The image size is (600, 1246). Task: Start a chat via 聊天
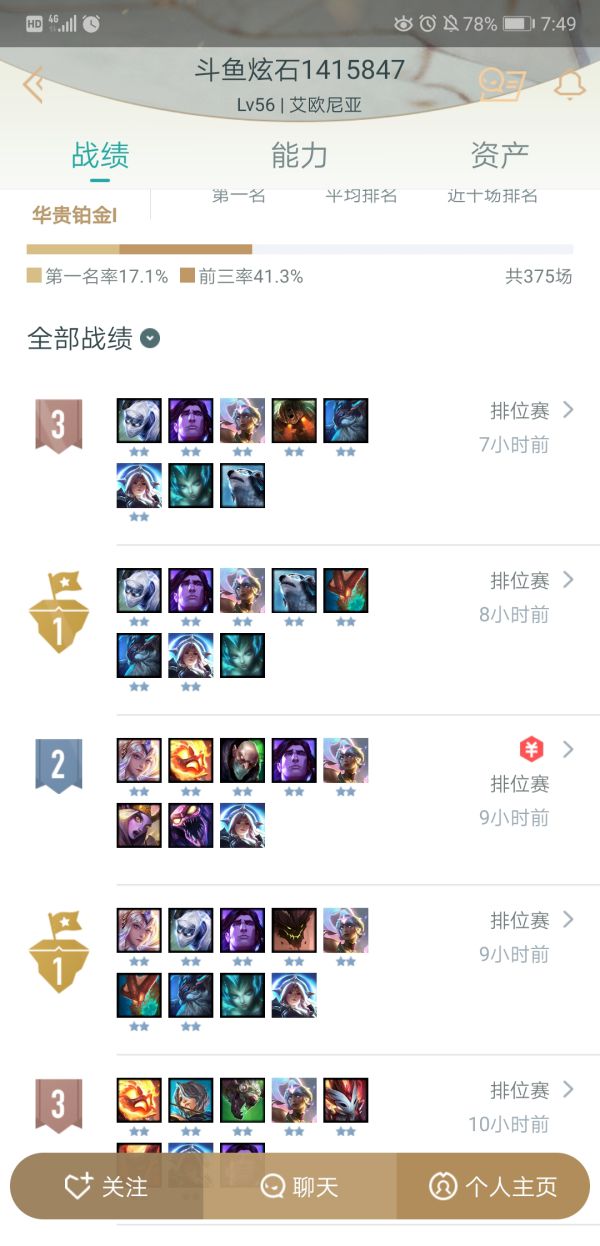pos(300,1186)
